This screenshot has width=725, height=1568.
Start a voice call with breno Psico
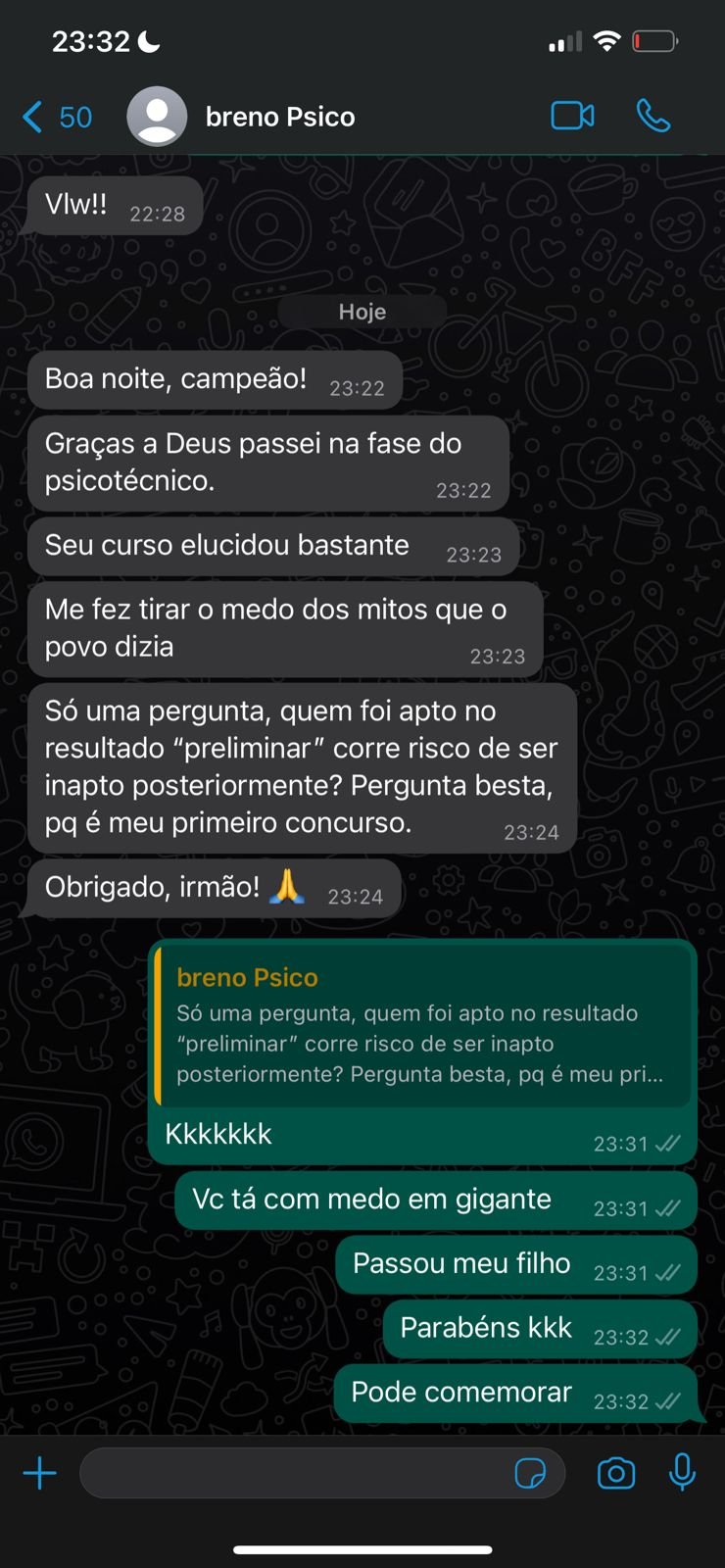(653, 116)
